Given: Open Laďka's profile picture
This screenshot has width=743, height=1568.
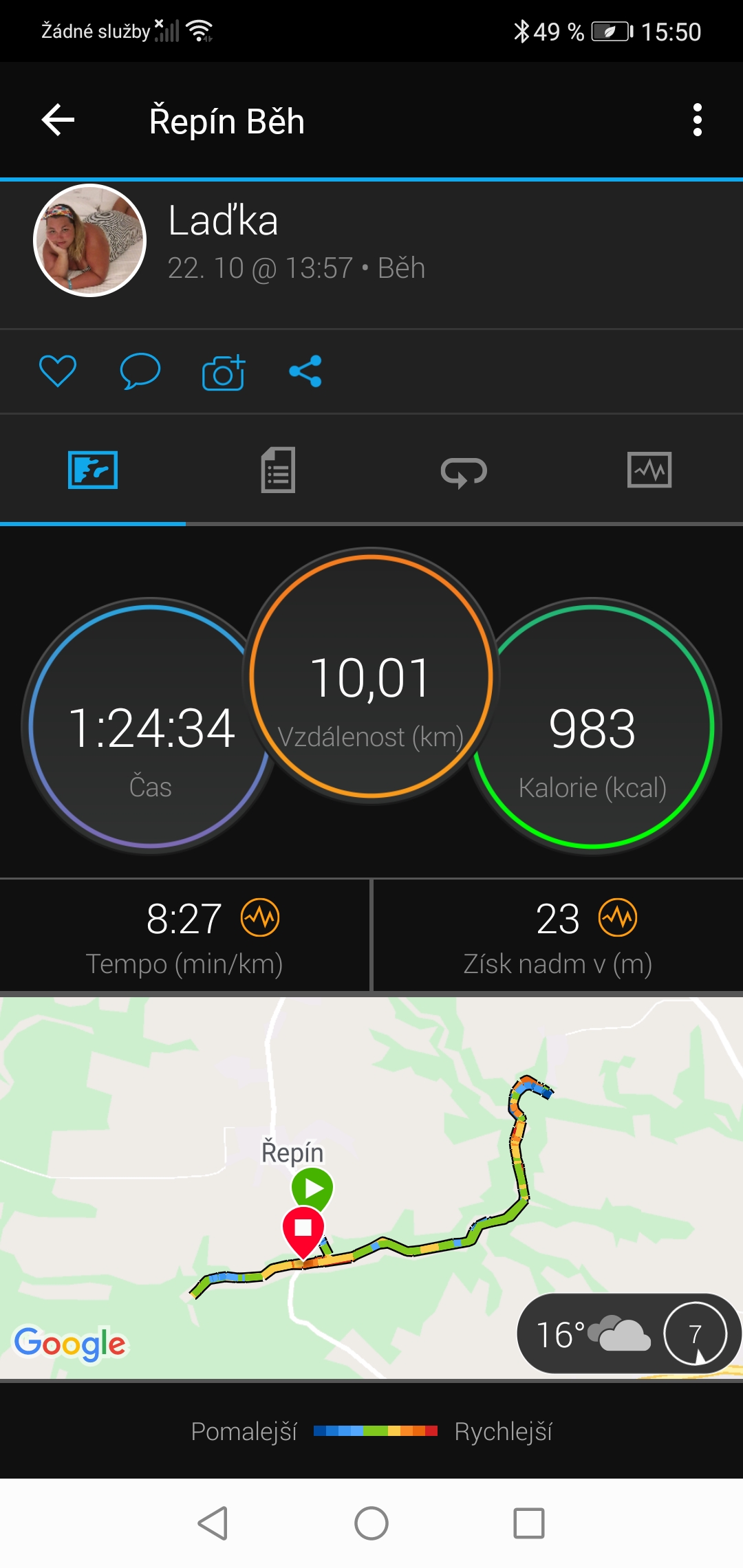Looking at the screenshot, I should pyautogui.click(x=90, y=240).
